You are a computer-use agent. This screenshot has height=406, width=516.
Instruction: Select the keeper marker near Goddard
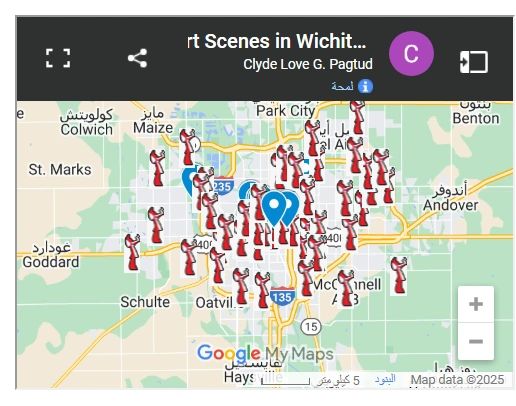pos(132,252)
